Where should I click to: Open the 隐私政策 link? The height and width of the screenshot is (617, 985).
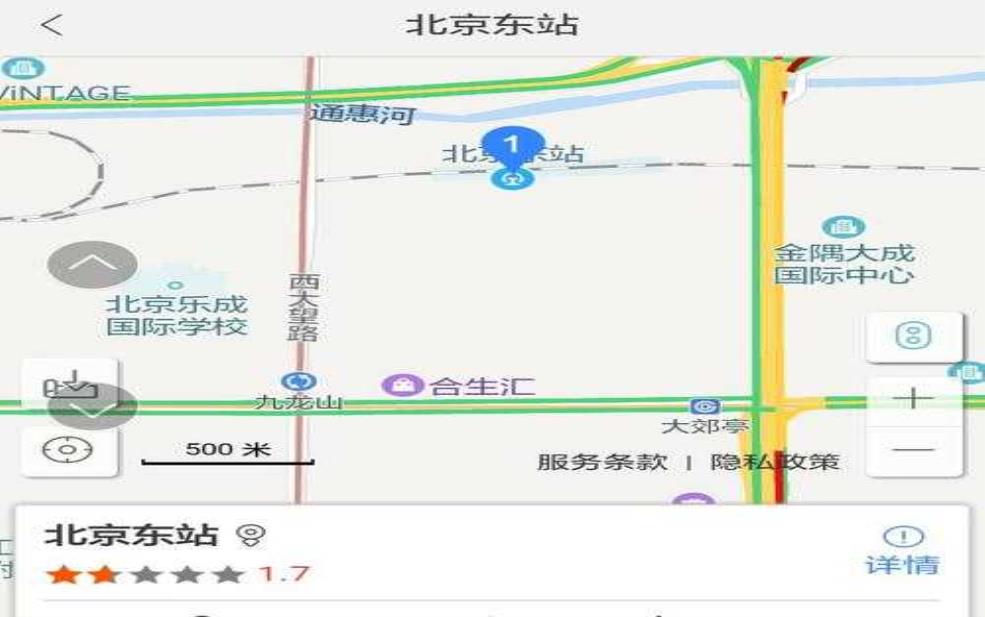tap(775, 463)
